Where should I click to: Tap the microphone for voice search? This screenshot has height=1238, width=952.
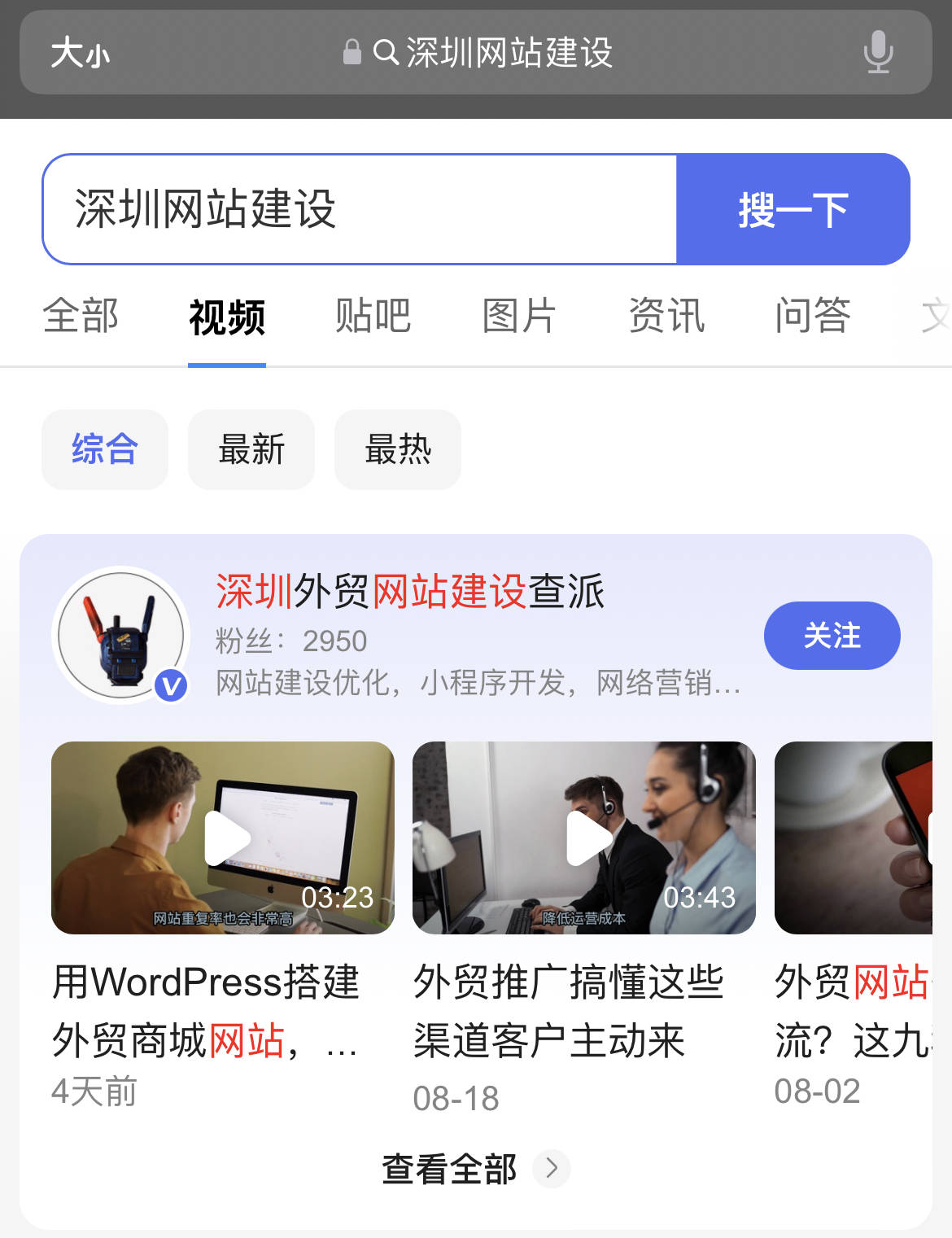click(878, 52)
